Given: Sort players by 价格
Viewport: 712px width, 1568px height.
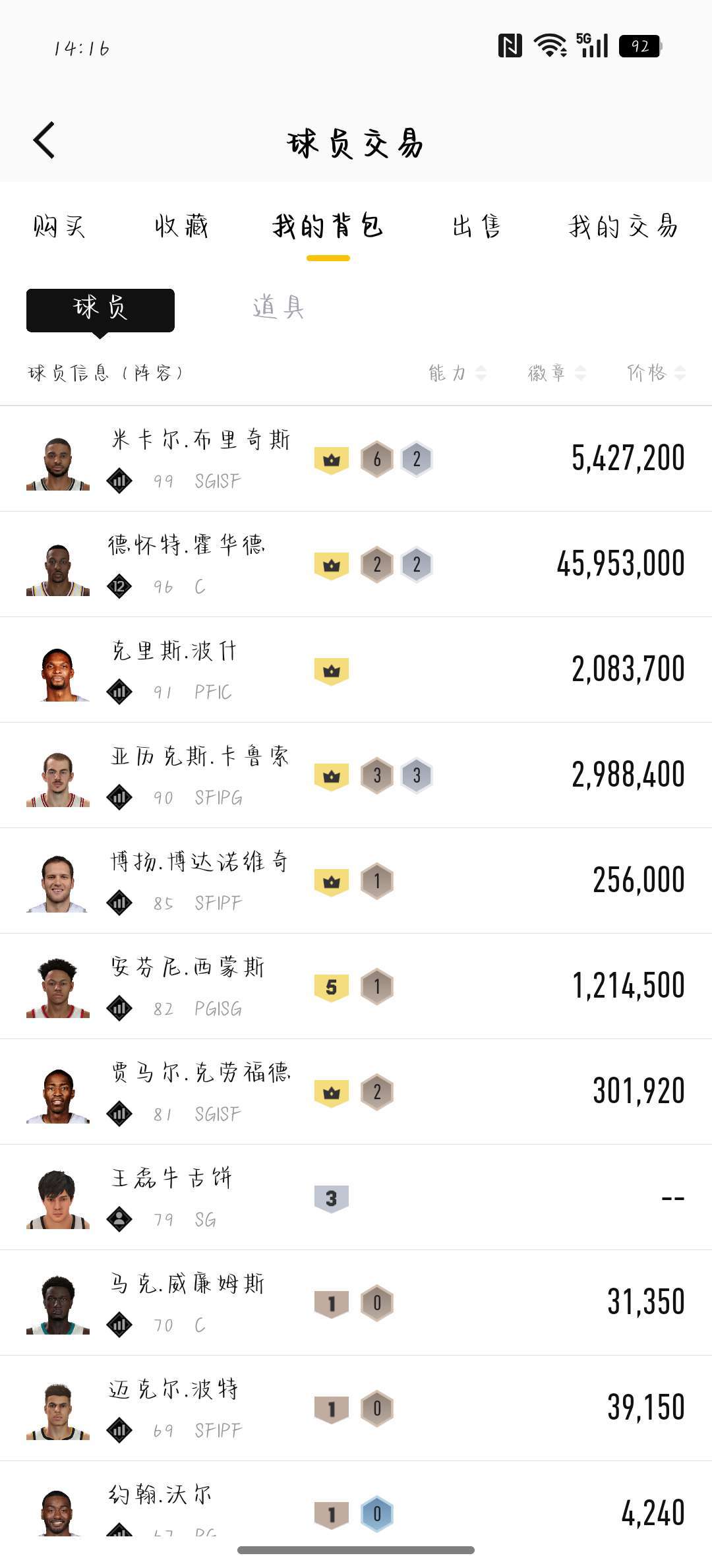Looking at the screenshot, I should click(x=655, y=373).
